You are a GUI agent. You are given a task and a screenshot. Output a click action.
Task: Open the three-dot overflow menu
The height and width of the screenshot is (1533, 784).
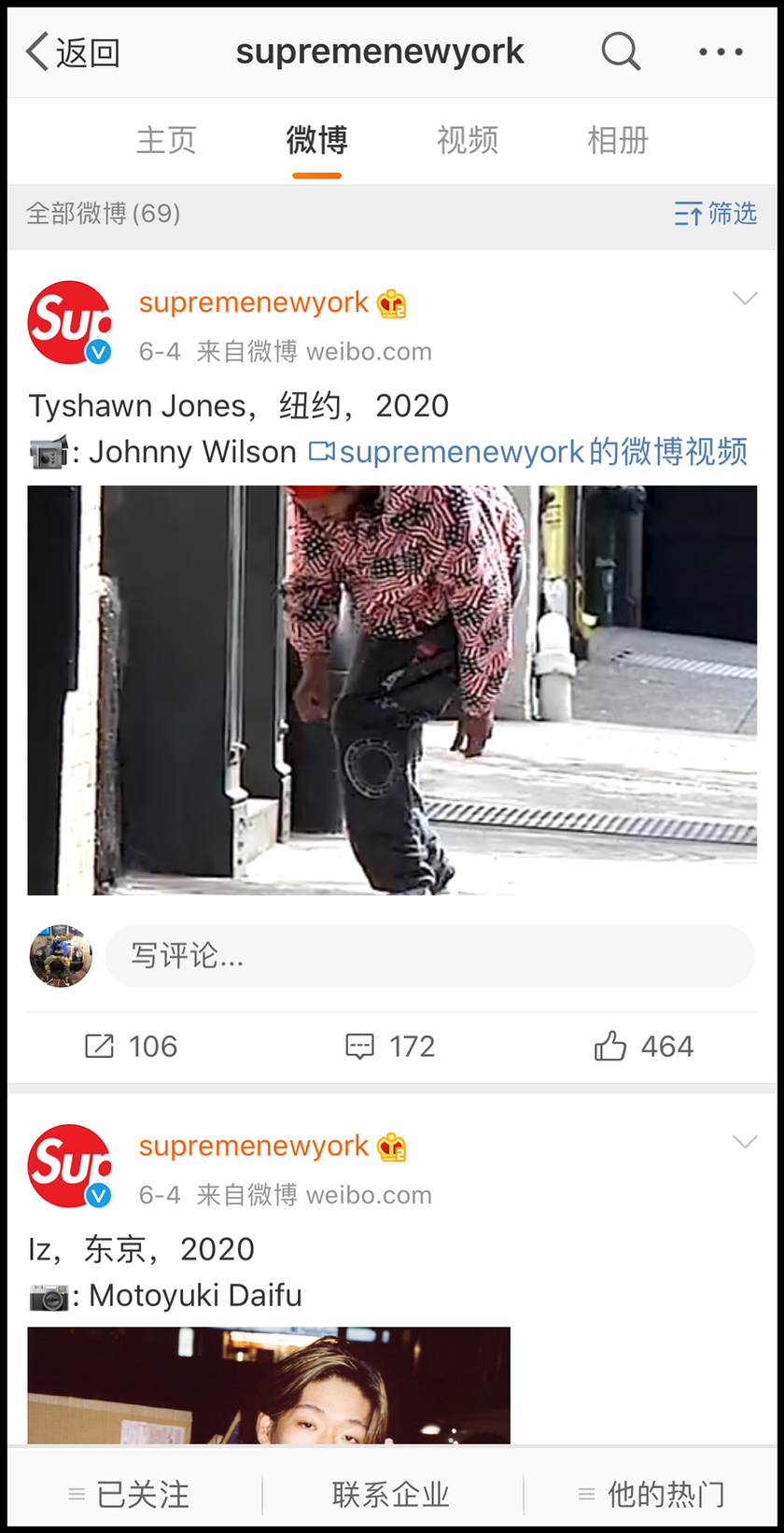(x=721, y=52)
